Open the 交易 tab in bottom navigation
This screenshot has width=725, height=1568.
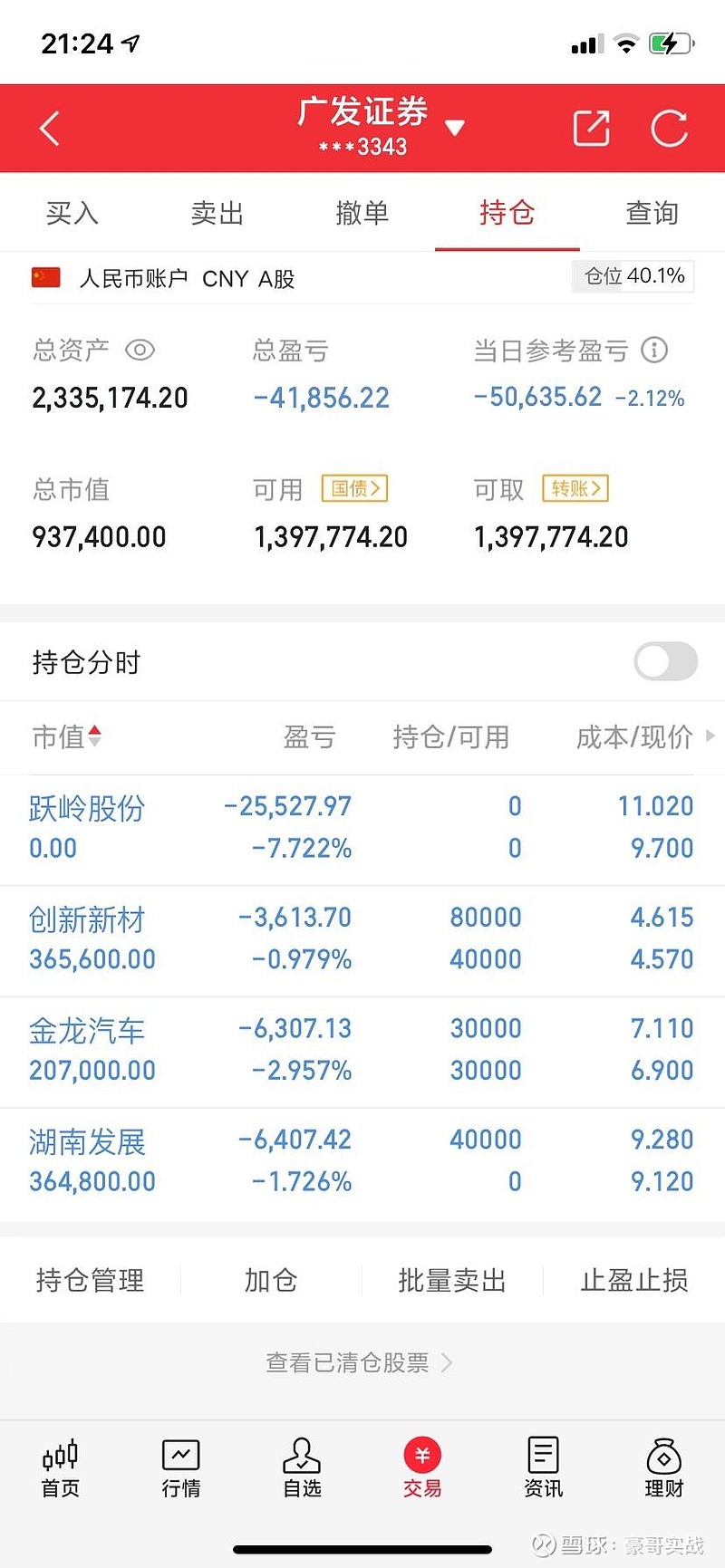[422, 1467]
